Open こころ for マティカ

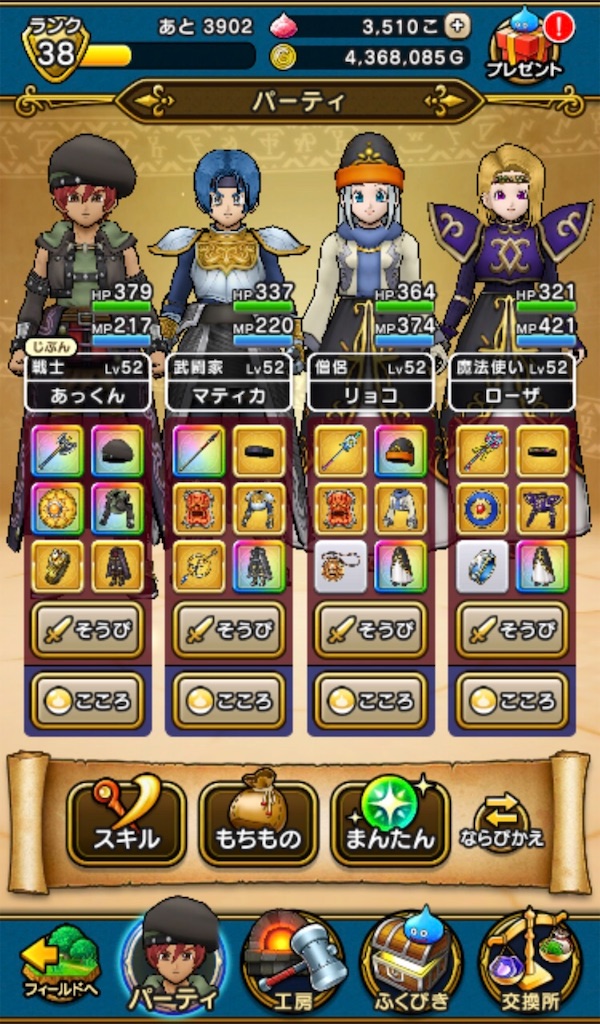coord(229,701)
